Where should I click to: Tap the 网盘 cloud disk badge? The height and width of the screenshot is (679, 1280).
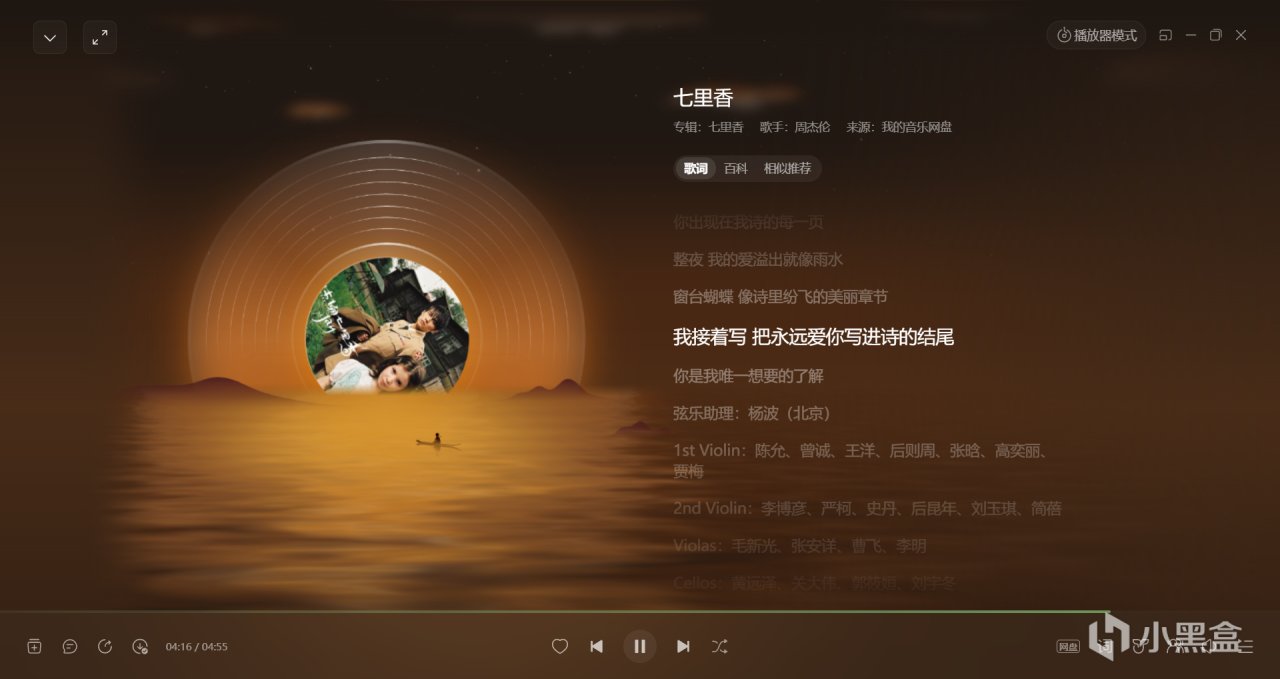point(1068,647)
